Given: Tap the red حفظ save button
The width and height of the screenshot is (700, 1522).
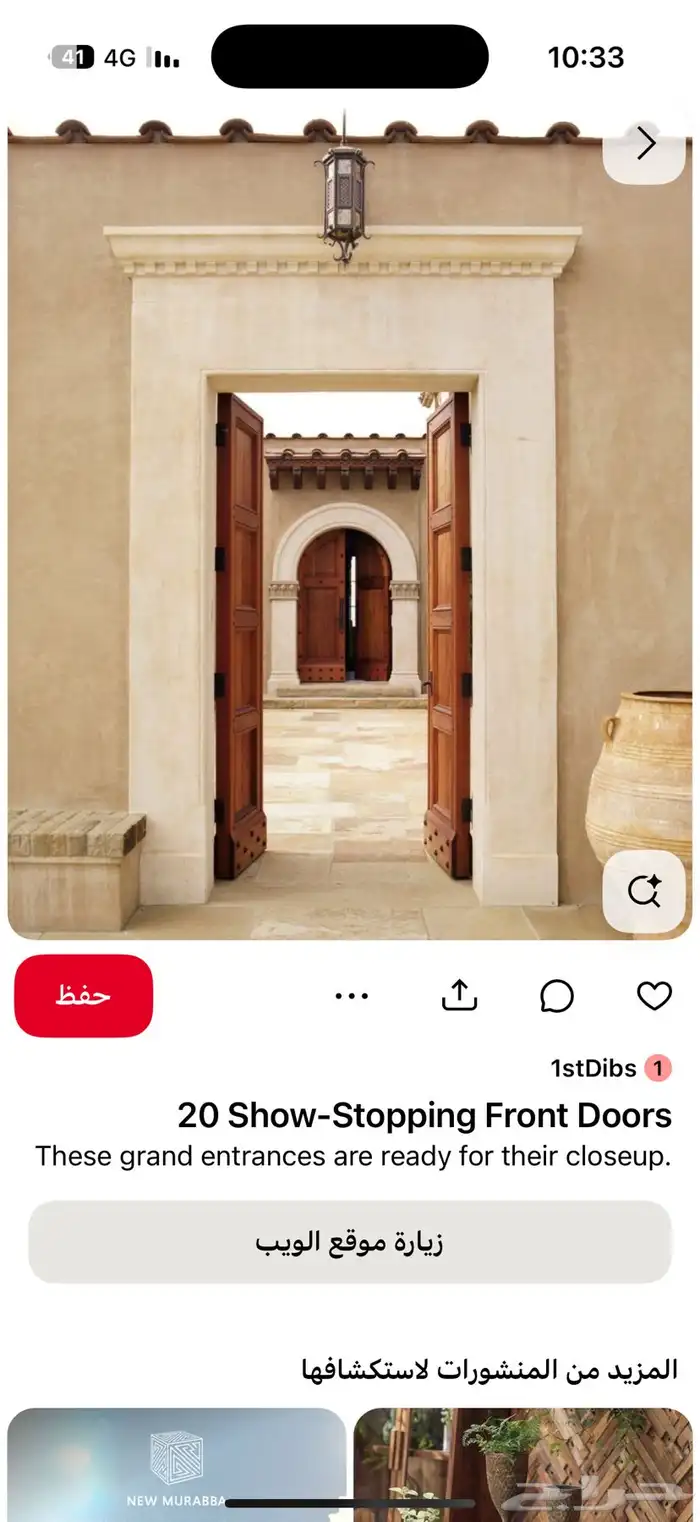Looking at the screenshot, I should coord(84,996).
